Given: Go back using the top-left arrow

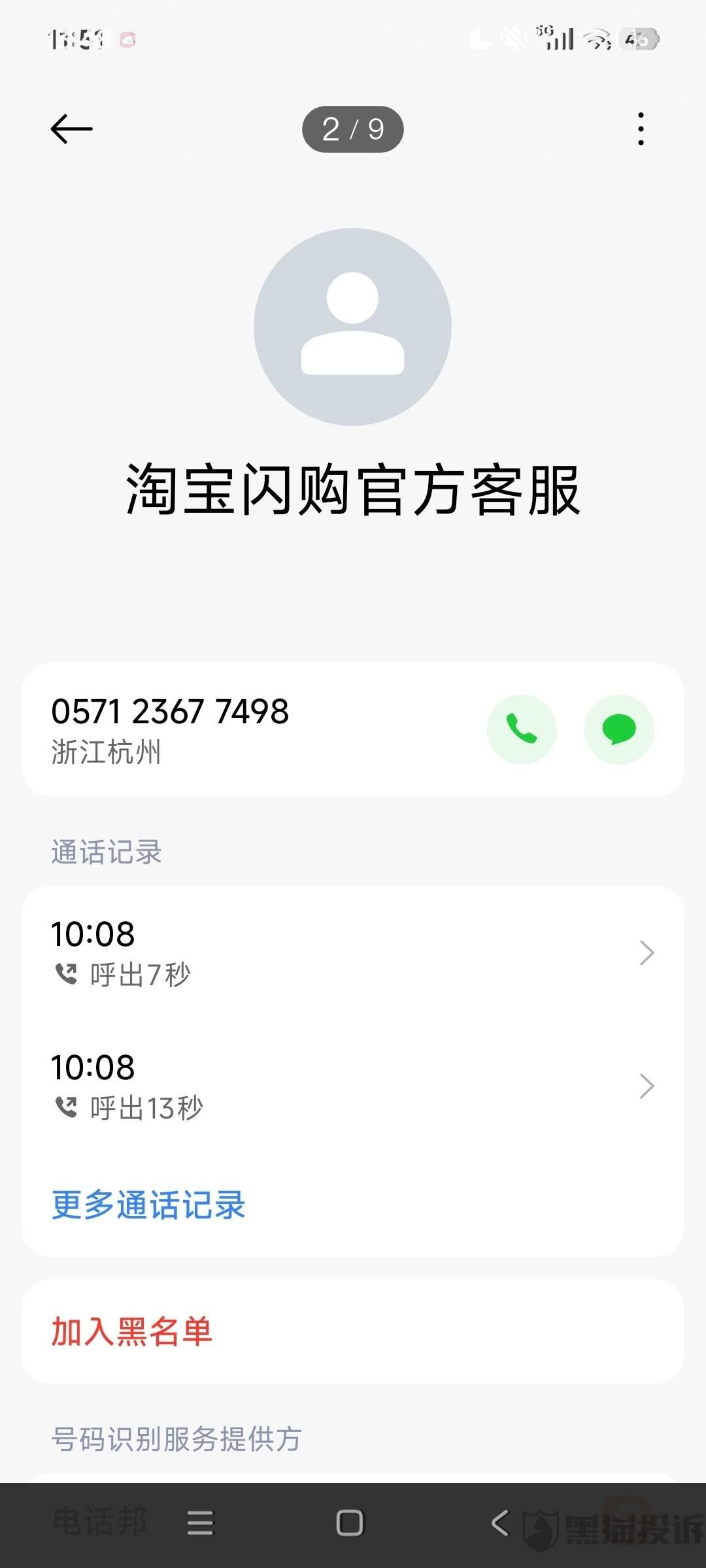Looking at the screenshot, I should click(x=71, y=129).
